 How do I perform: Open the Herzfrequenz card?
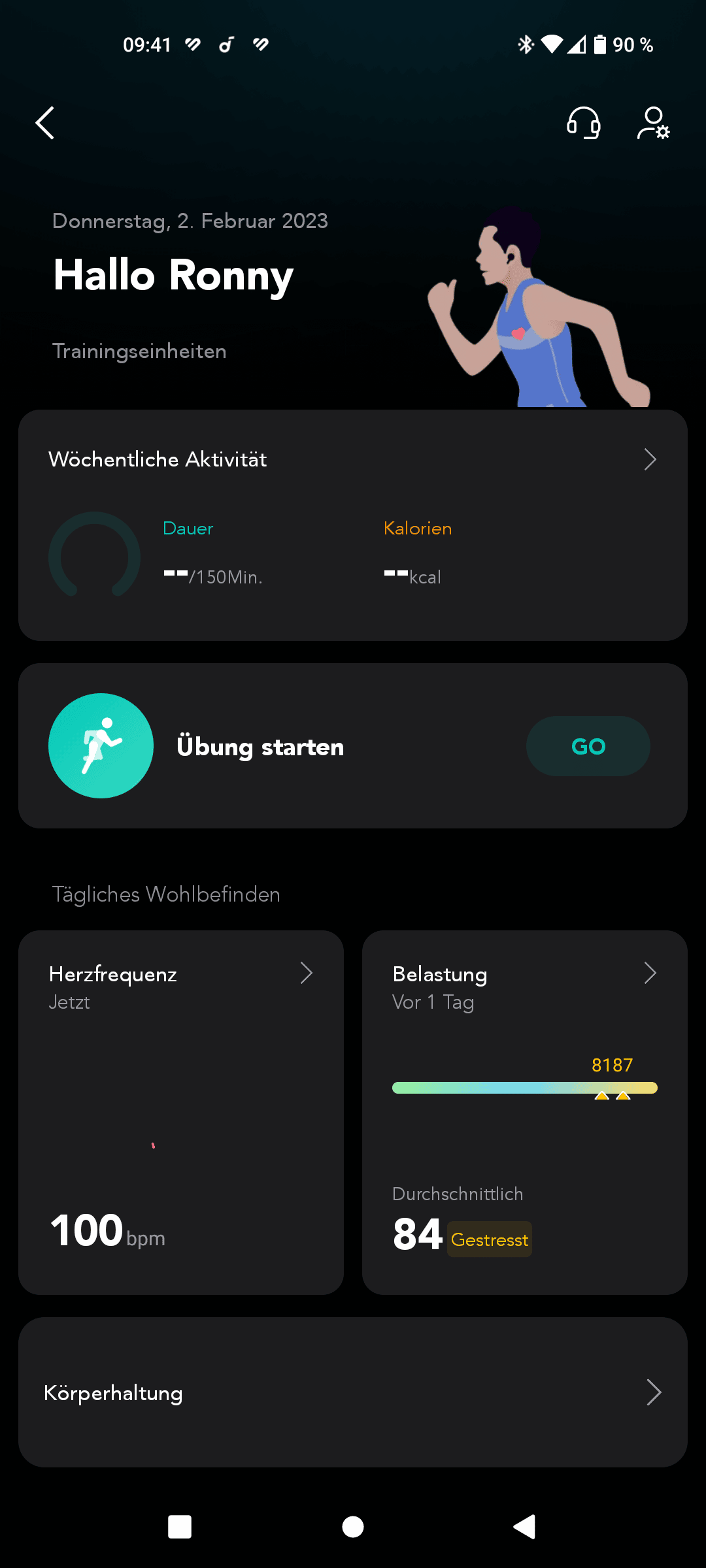[x=181, y=1112]
